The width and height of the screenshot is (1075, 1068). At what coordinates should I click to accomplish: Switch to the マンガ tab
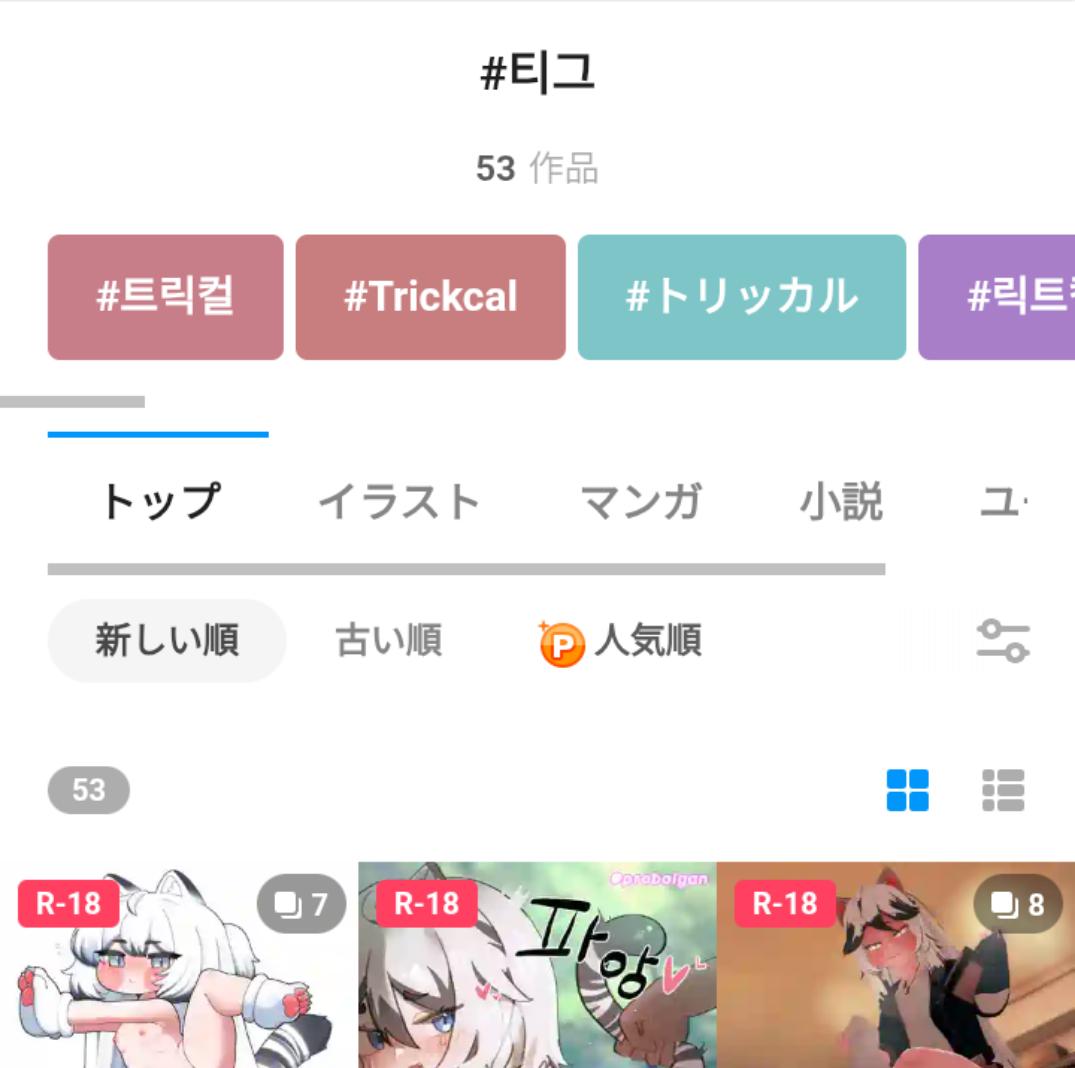coord(640,501)
